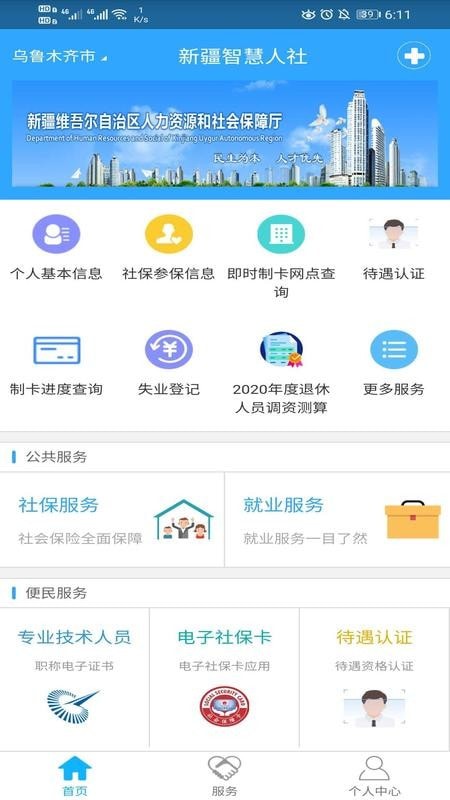This screenshot has width=450, height=800.
Task: Open the 待遇资格认证 card under 便民服务
Action: click(374, 678)
